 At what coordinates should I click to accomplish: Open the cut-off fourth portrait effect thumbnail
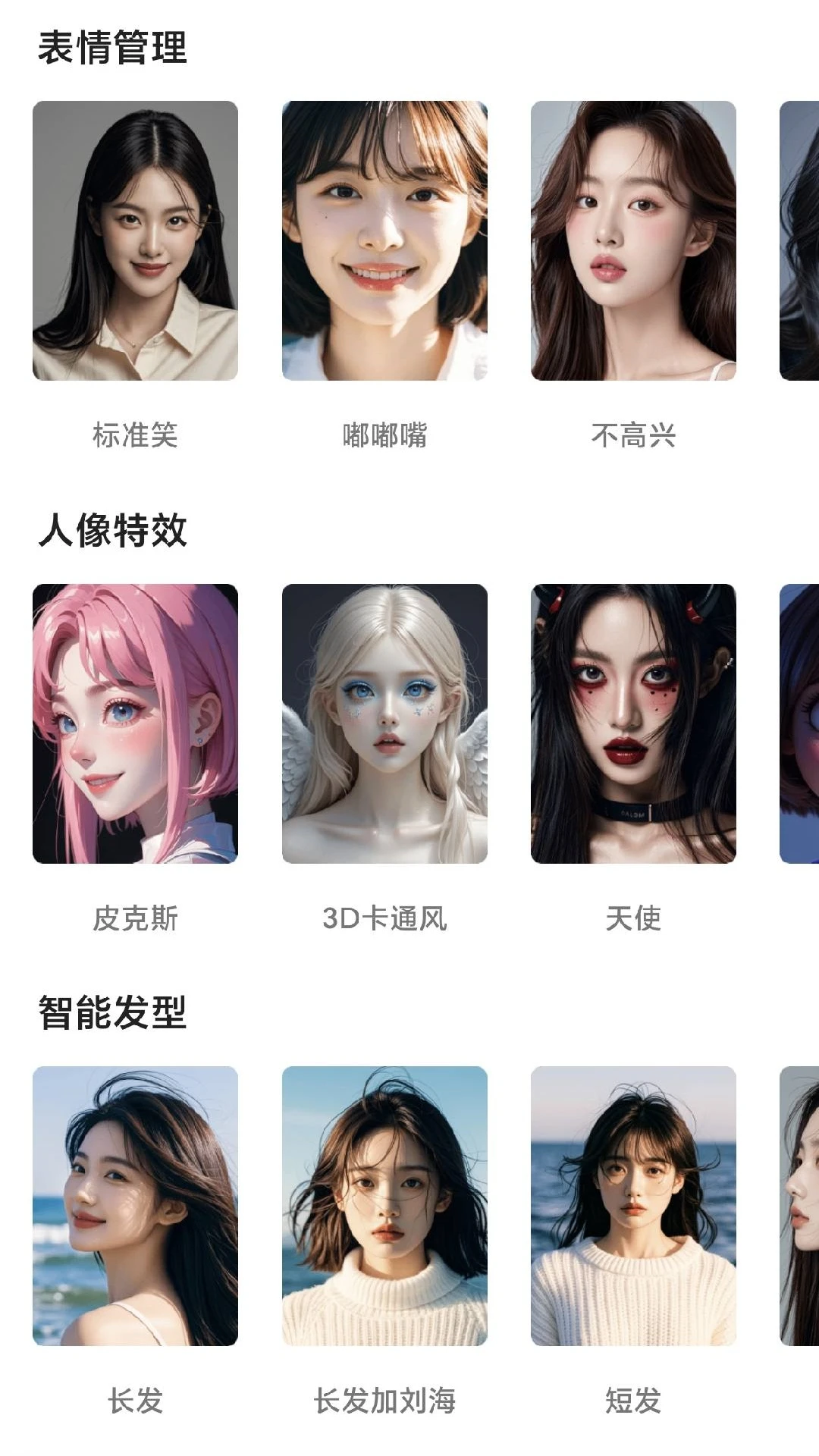pos(799,728)
